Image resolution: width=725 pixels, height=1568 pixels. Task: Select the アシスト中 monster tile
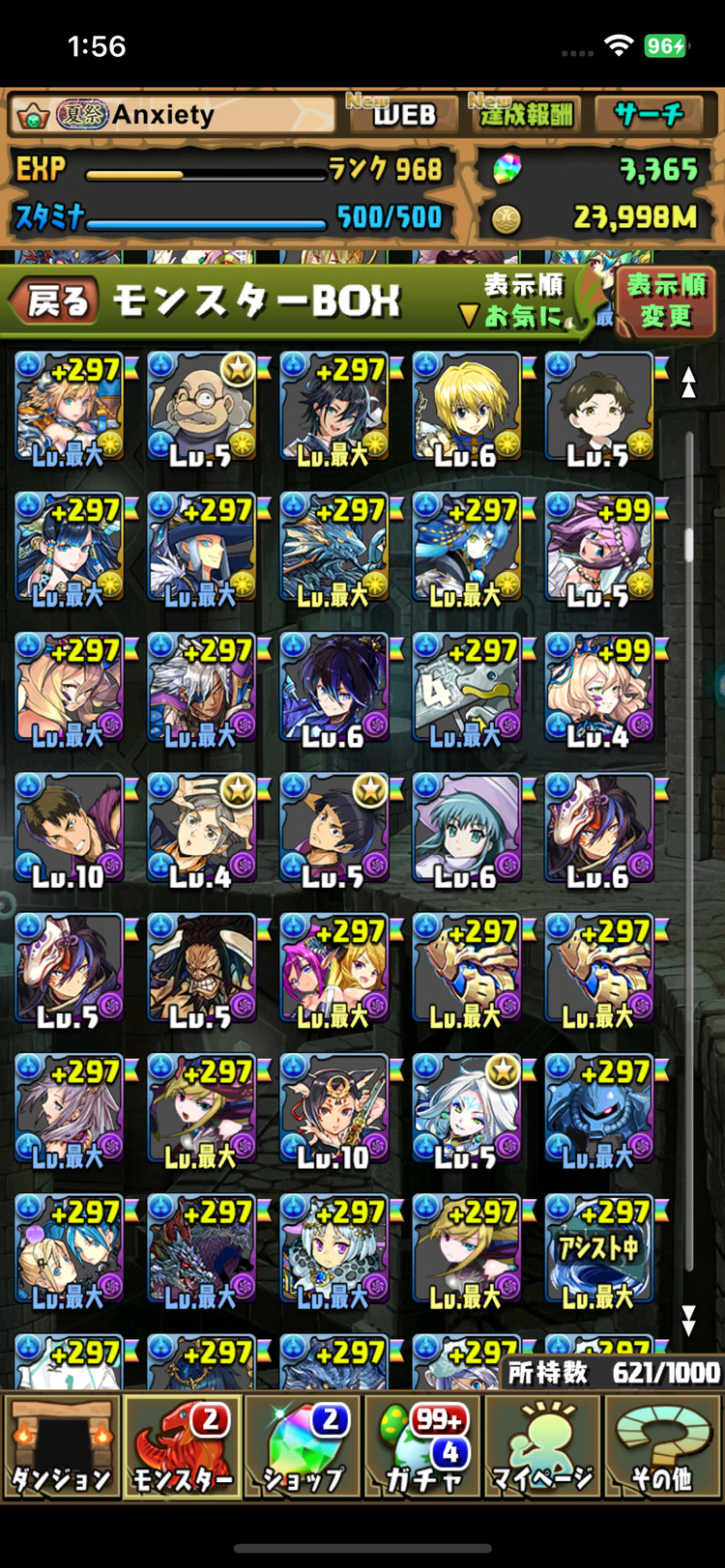598,1249
